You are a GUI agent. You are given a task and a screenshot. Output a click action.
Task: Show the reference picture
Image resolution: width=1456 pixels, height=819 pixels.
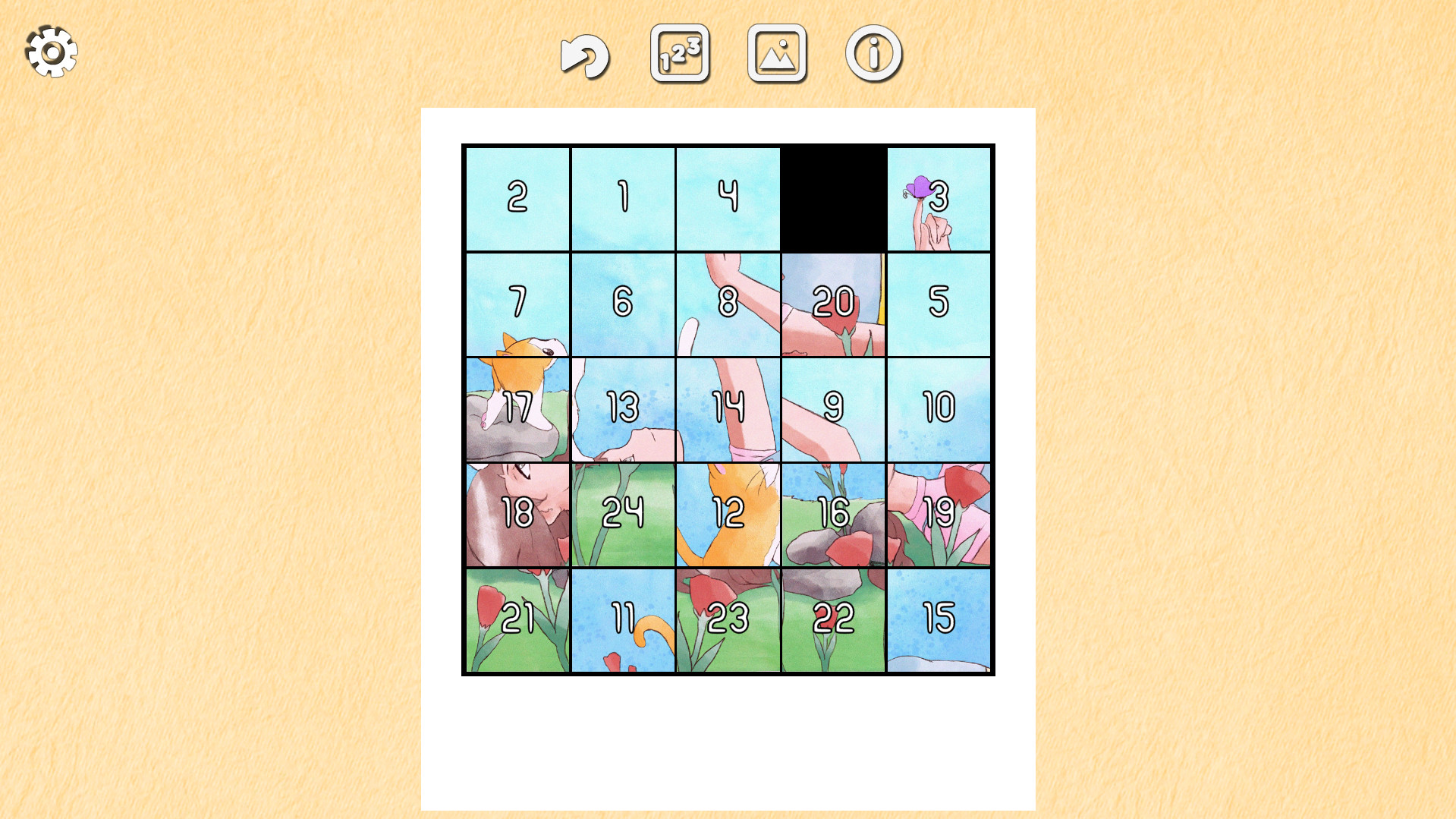[x=777, y=53]
